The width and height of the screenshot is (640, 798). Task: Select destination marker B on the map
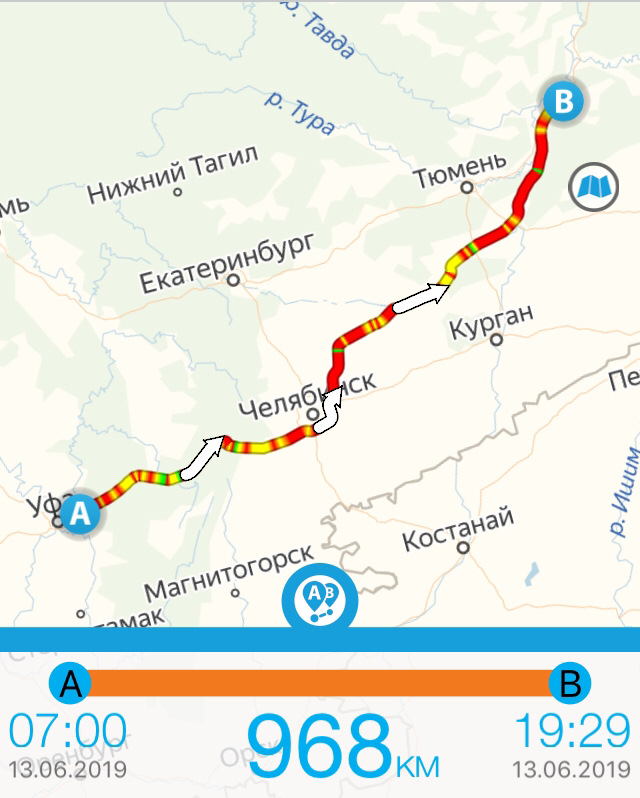(x=564, y=101)
